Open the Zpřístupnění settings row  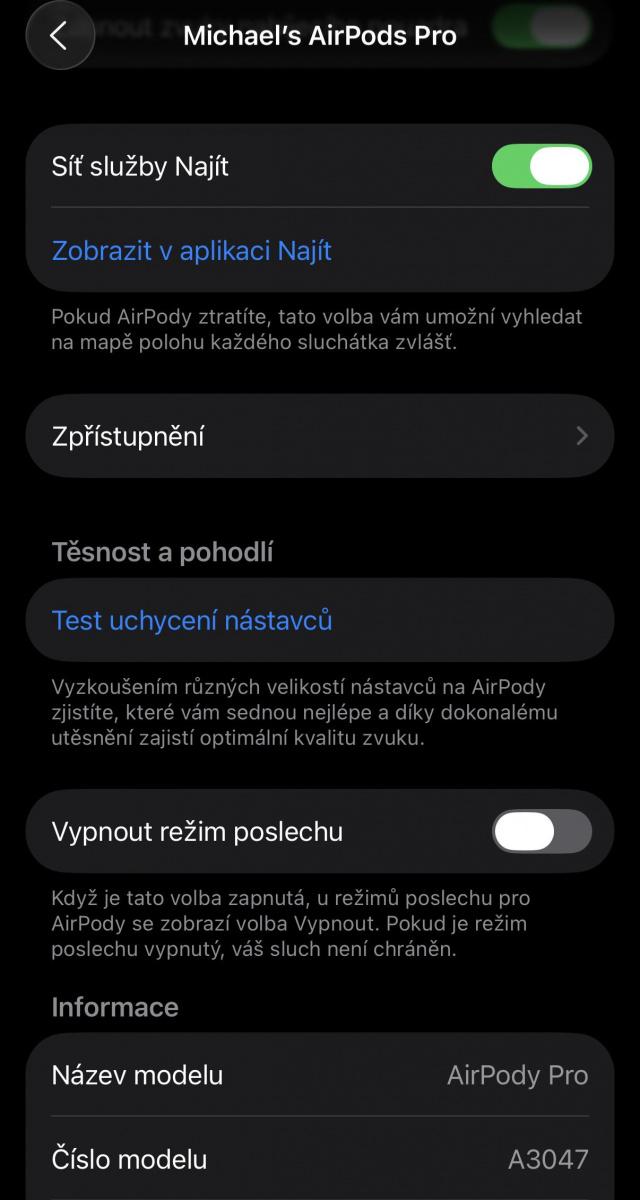(320, 436)
